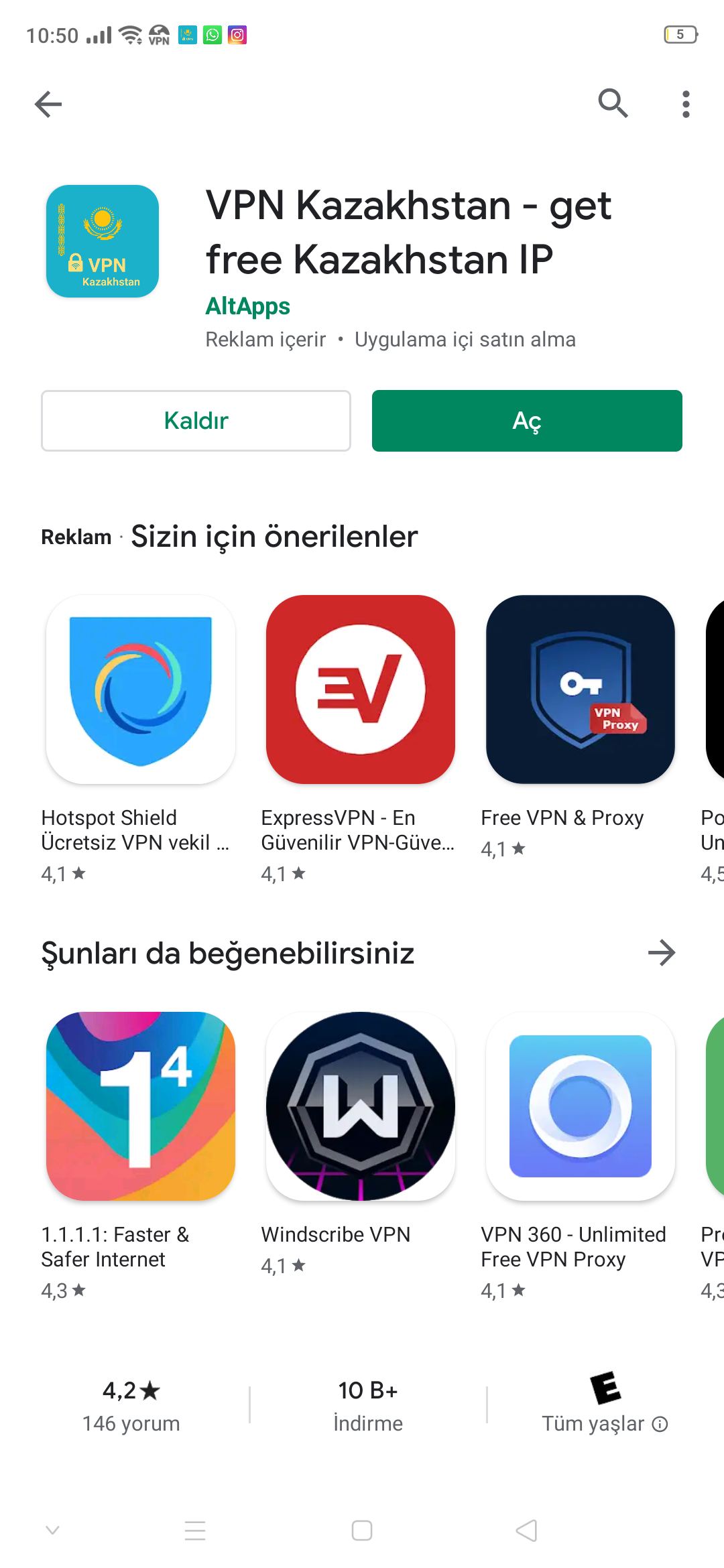Image resolution: width=724 pixels, height=1568 pixels.
Task: Tap the Kaldır uninstall button
Action: click(196, 421)
